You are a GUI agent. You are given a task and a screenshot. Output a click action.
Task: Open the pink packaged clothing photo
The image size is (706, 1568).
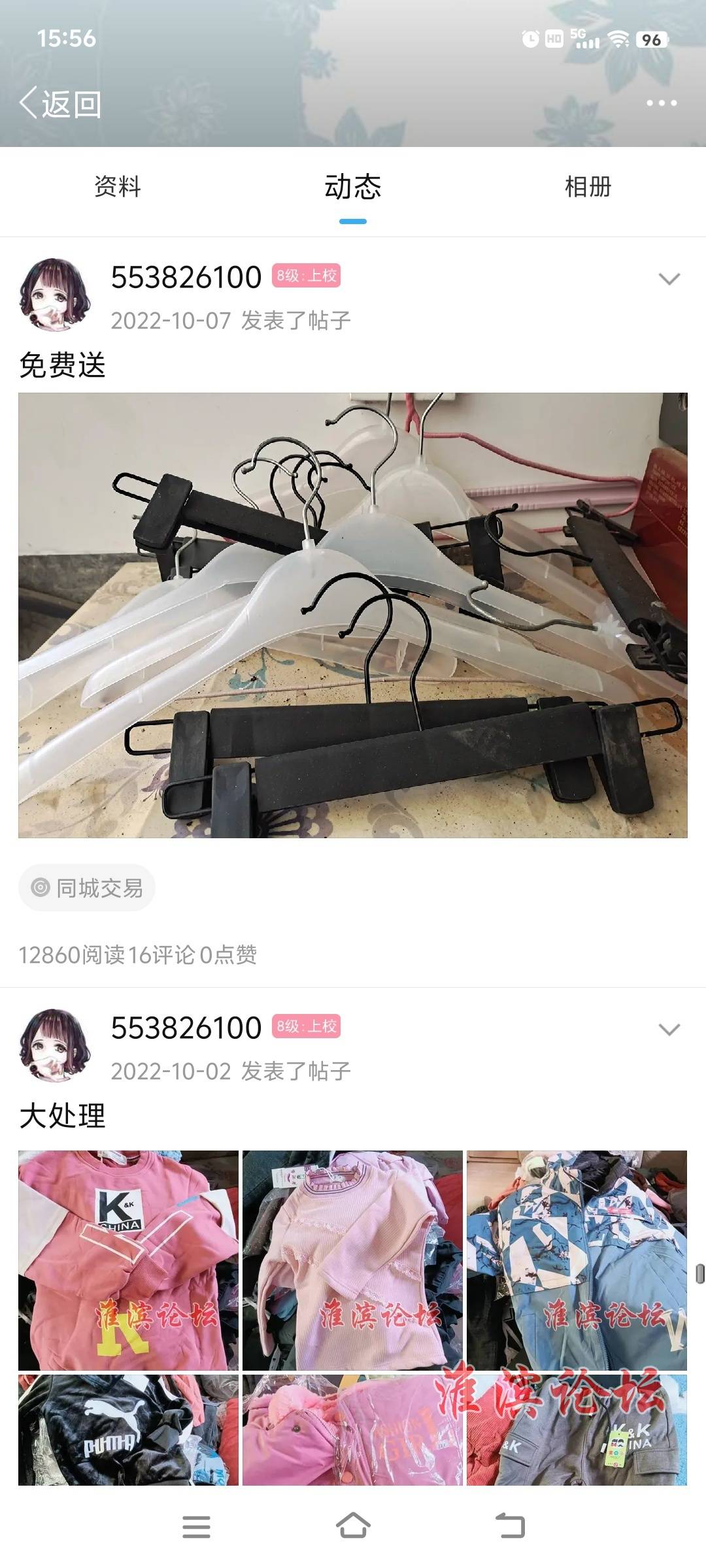pyautogui.click(x=352, y=1429)
